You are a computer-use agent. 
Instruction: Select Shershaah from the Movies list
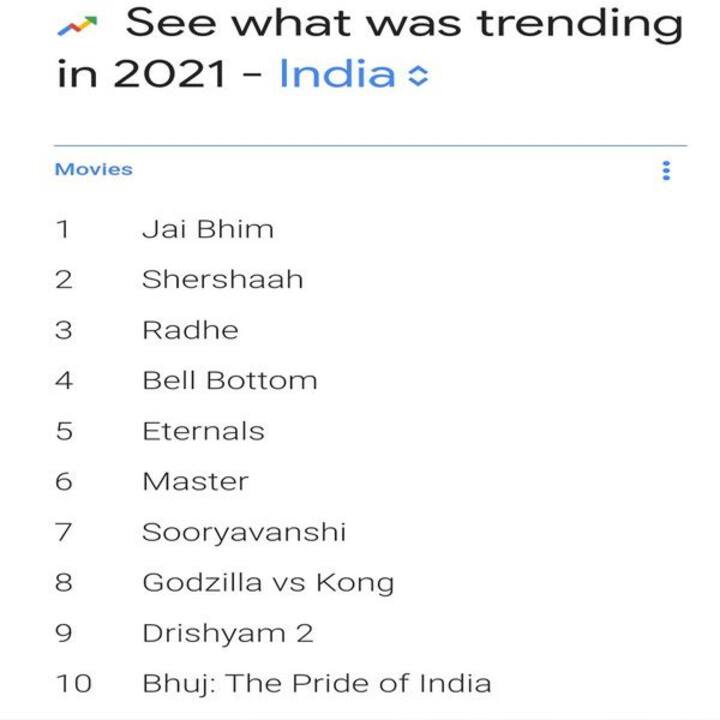pos(222,279)
